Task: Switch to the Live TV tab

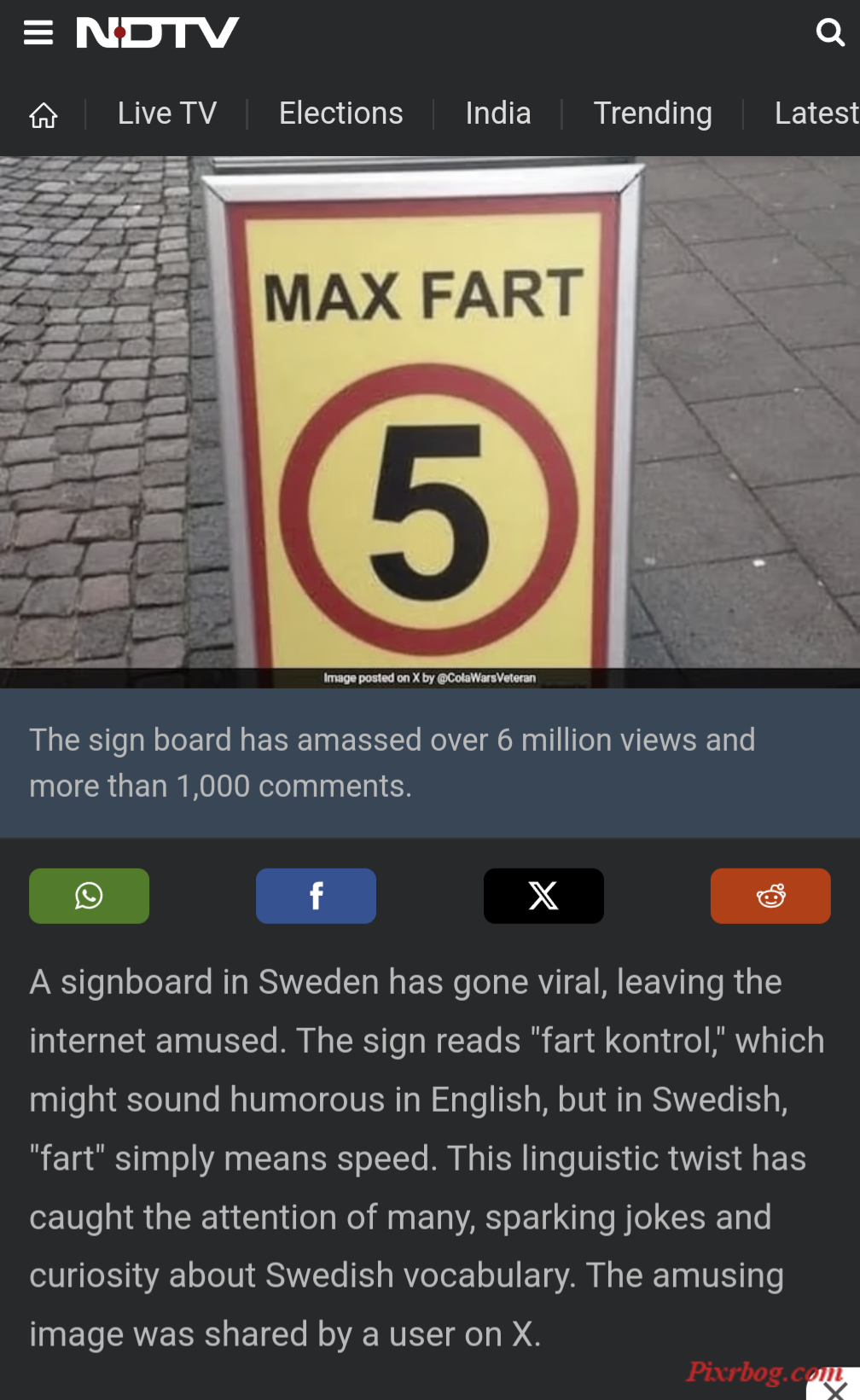Action: coord(167,113)
